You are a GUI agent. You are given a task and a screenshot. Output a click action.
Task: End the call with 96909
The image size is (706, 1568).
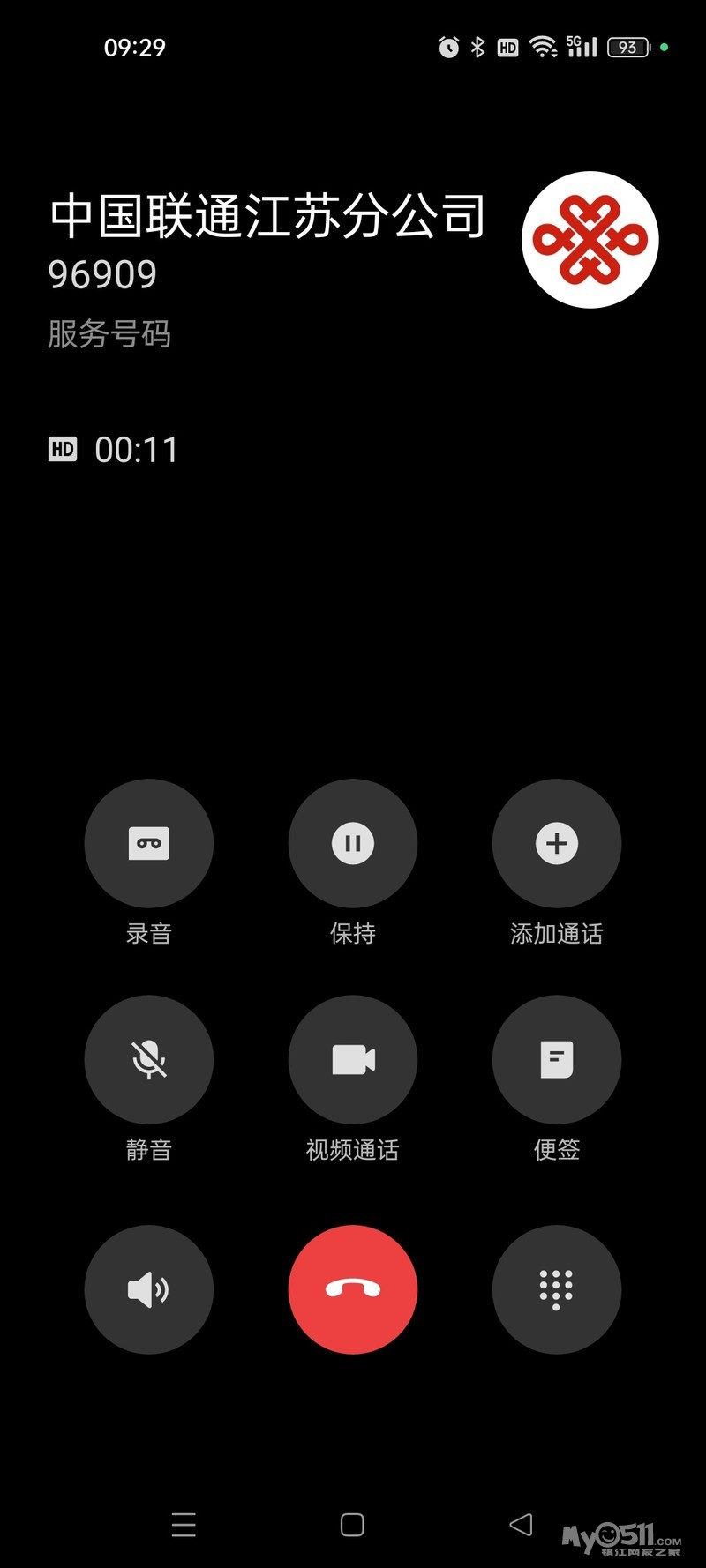352,1289
